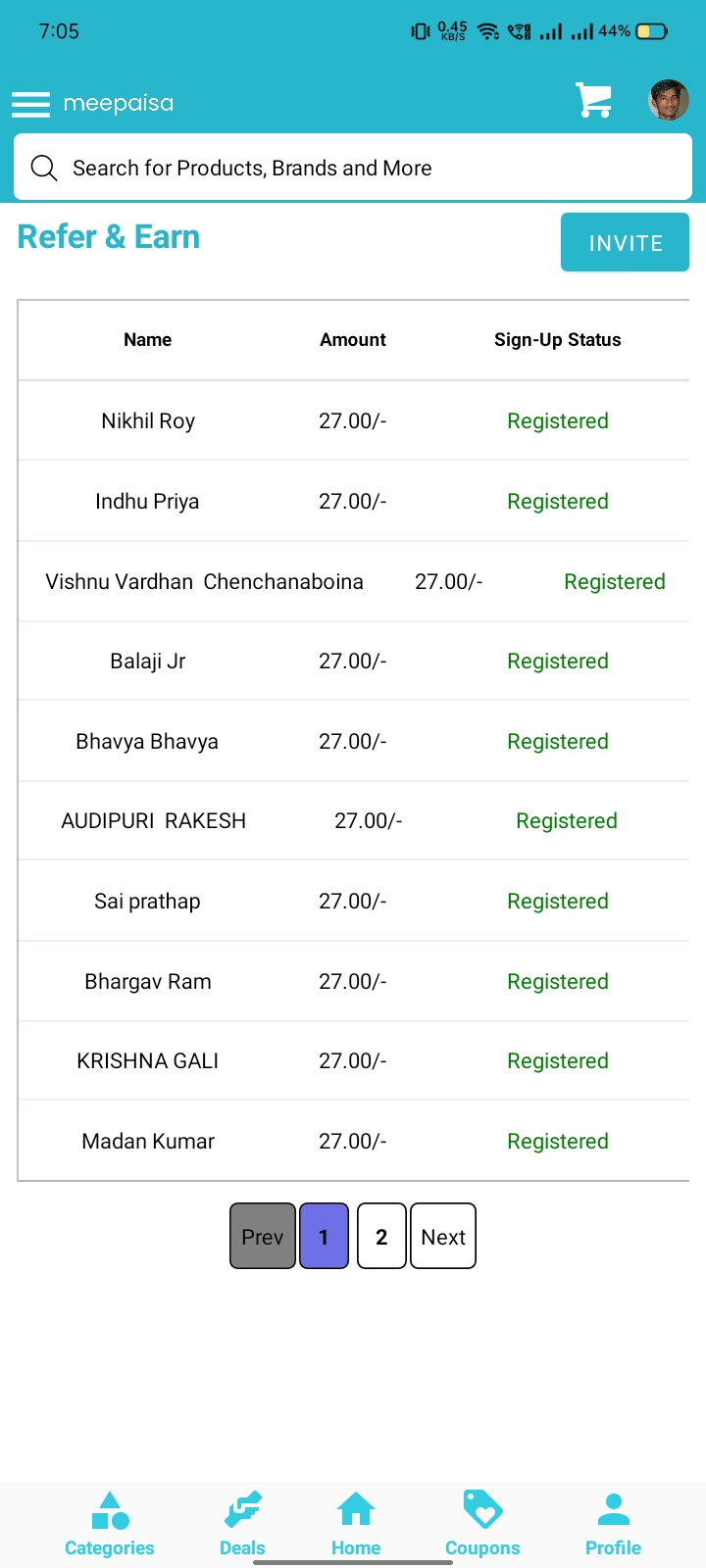Open the Profile tab
Image resolution: width=706 pixels, height=1568 pixels.
pyautogui.click(x=614, y=1524)
